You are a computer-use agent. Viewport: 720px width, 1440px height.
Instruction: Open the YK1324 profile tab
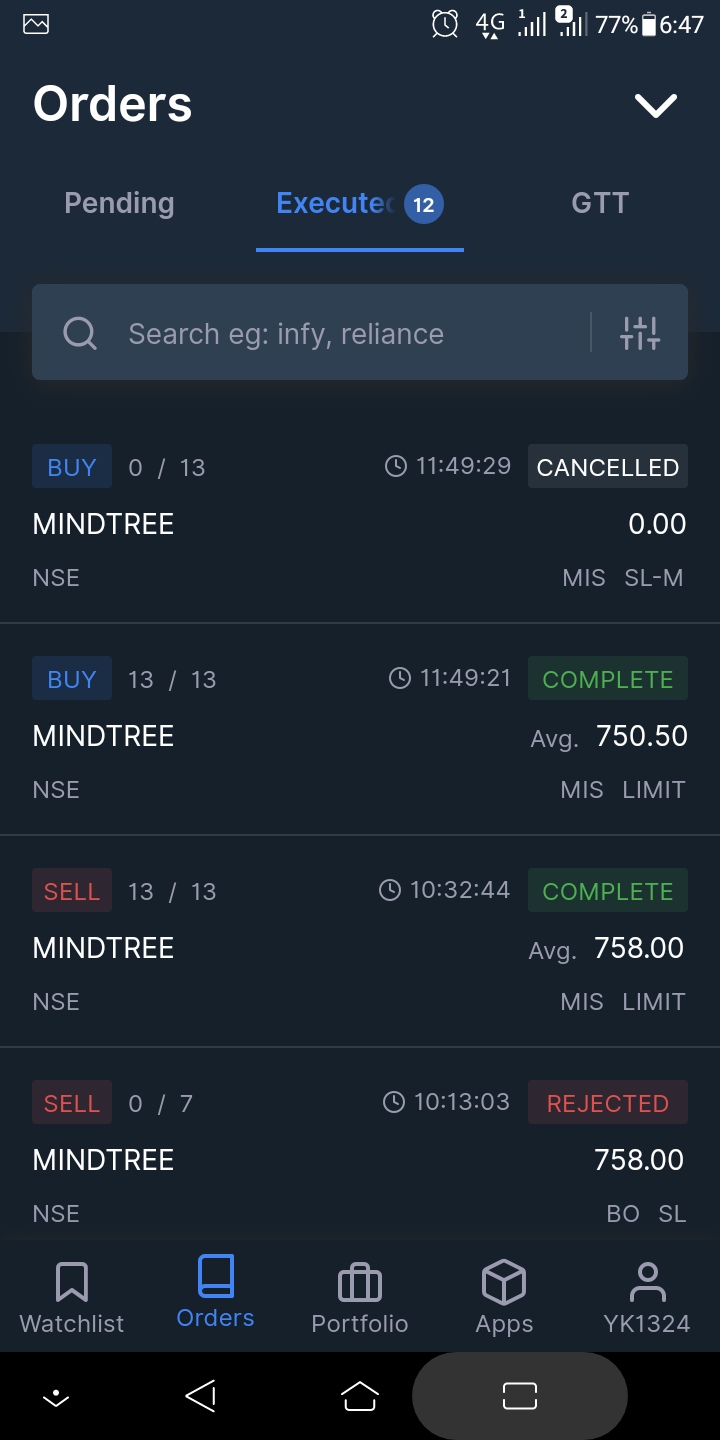[647, 1297]
